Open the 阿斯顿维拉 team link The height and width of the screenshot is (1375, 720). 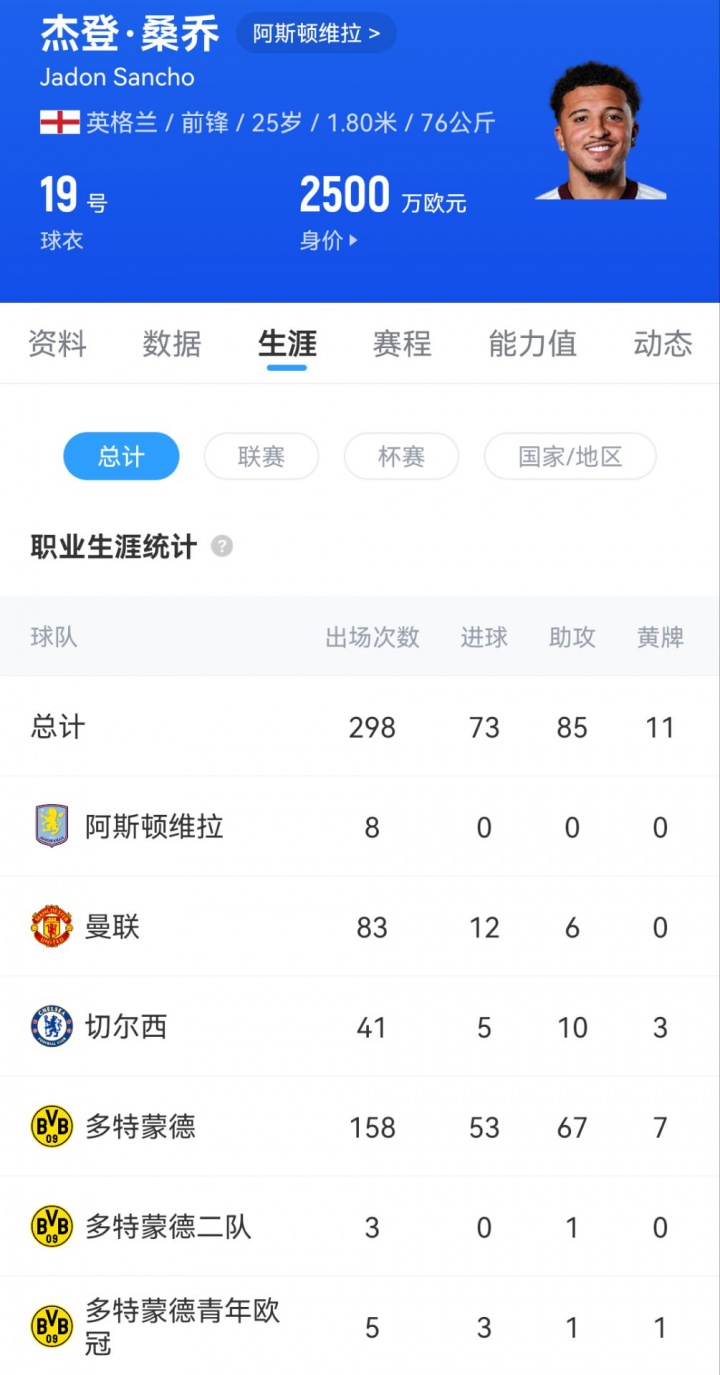316,33
